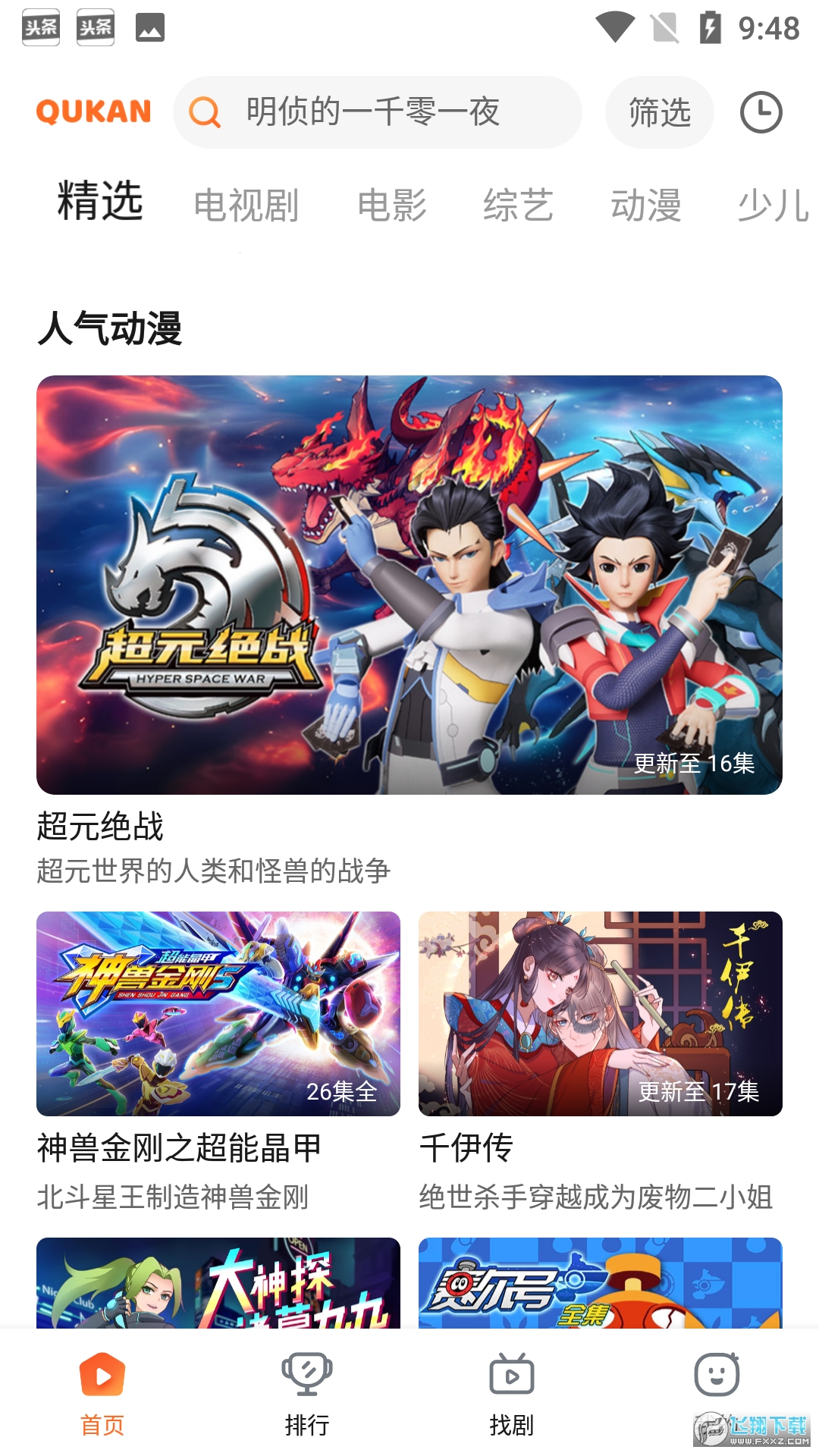This screenshot has height=1456, width=819.
Task: Open the 超元绝战 anime banner
Action: tap(409, 585)
